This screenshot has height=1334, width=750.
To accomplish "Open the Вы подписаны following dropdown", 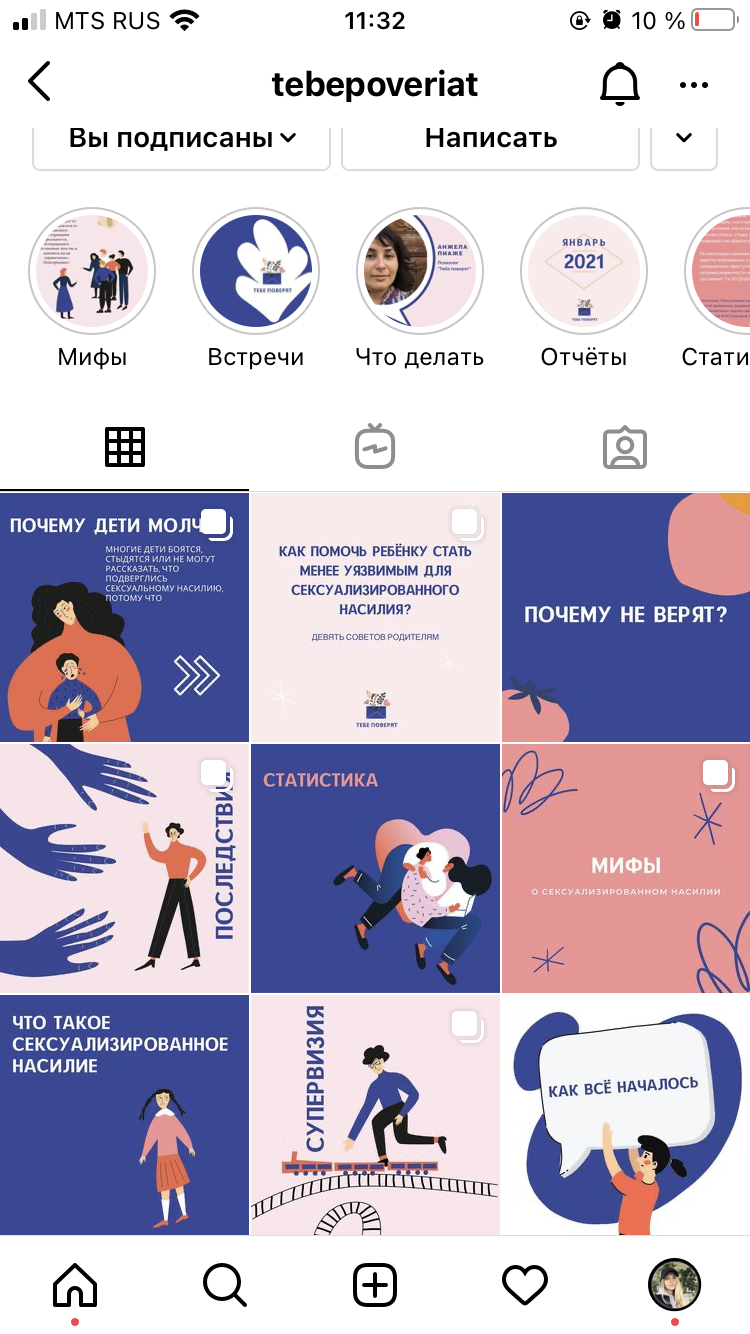I will click(182, 139).
